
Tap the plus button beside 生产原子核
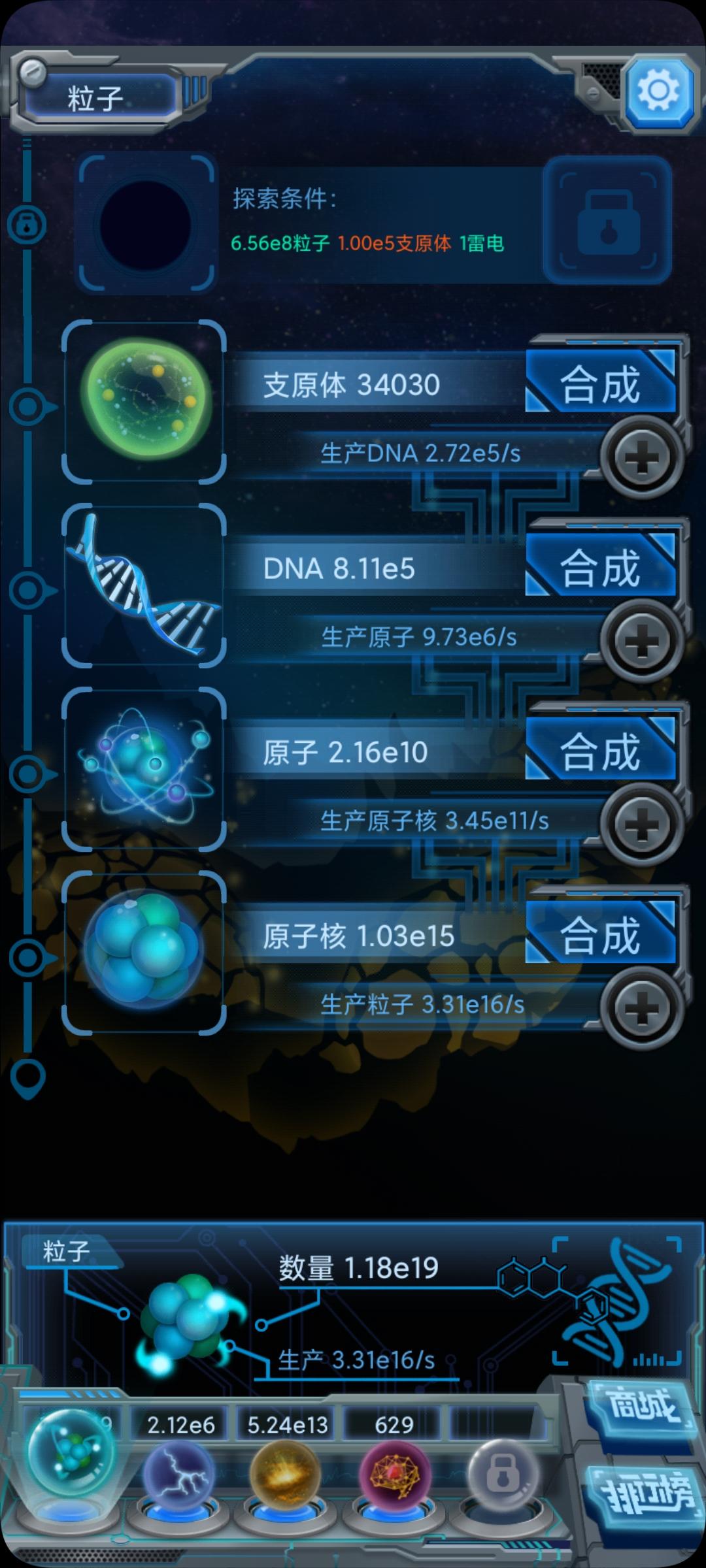point(642,824)
